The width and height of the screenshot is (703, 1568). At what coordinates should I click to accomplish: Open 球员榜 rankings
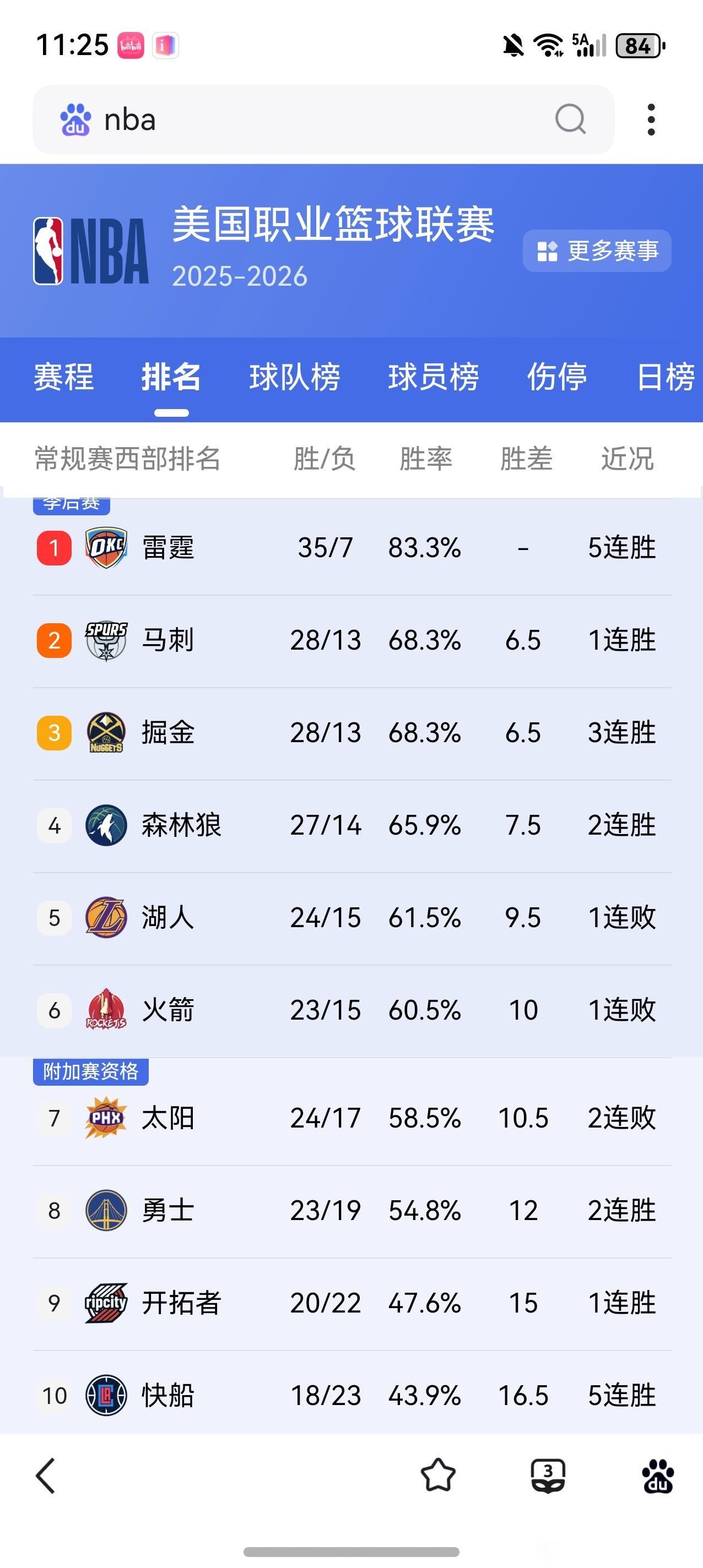(x=433, y=377)
